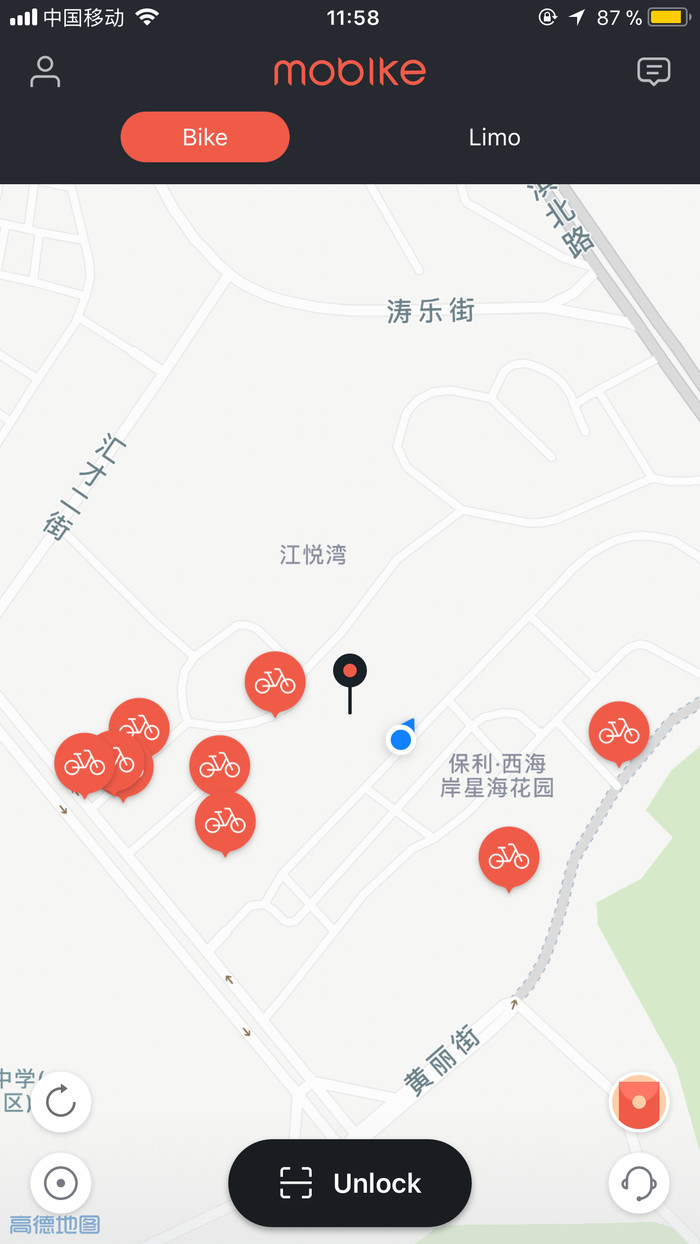
Task: Switch to the Limo tab
Action: [495, 138]
